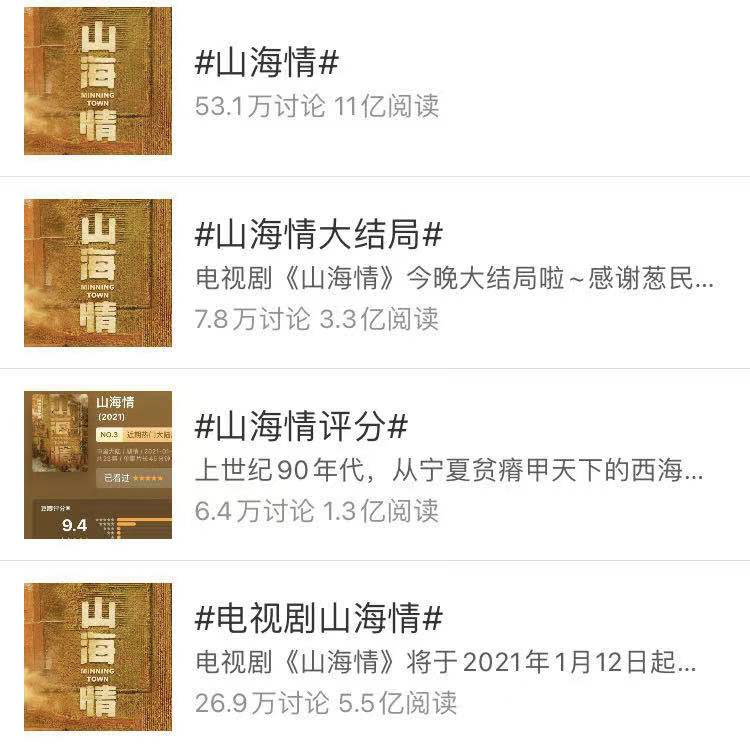Open the #山海情大结局# topic
The height and width of the screenshot is (745, 750).
coord(319,236)
